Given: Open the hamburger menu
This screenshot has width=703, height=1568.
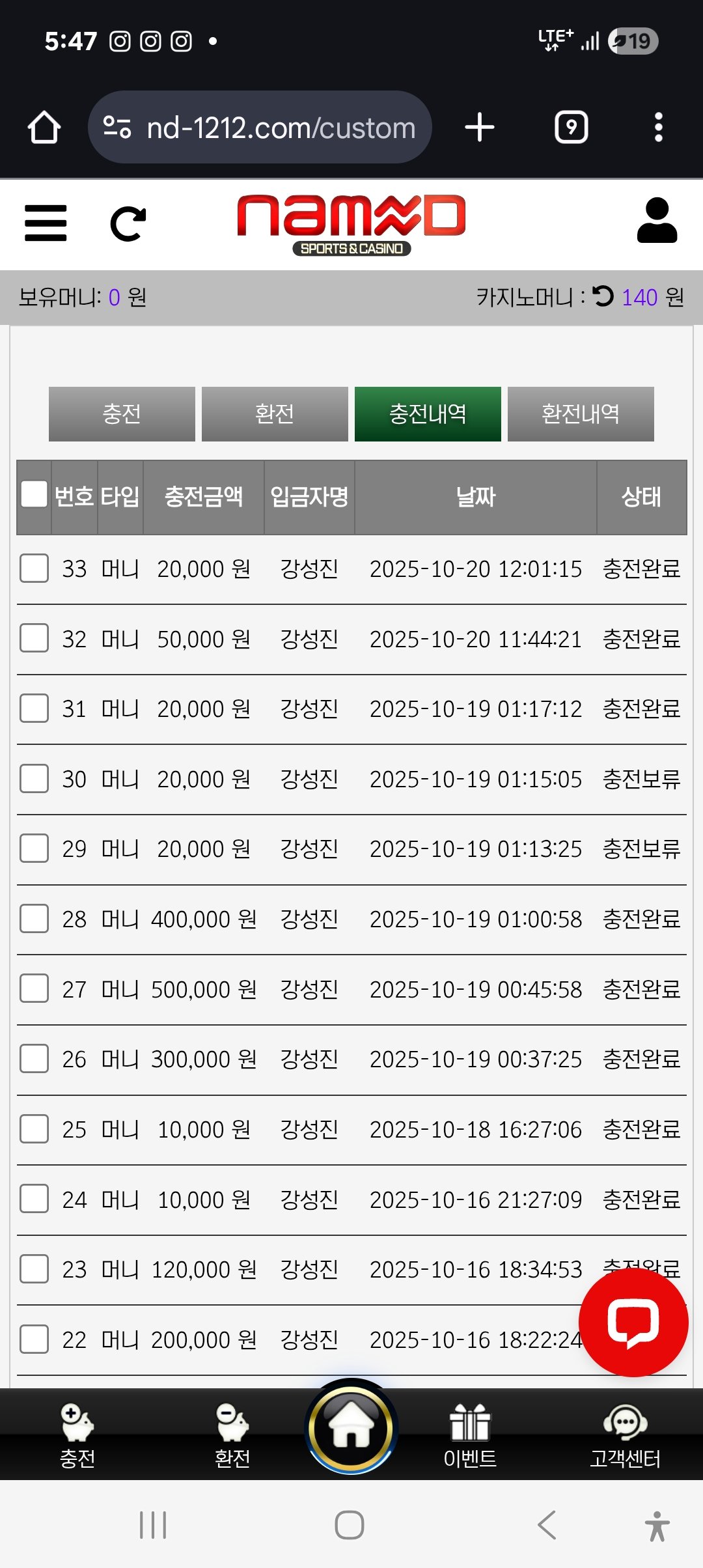Looking at the screenshot, I should 46,223.
